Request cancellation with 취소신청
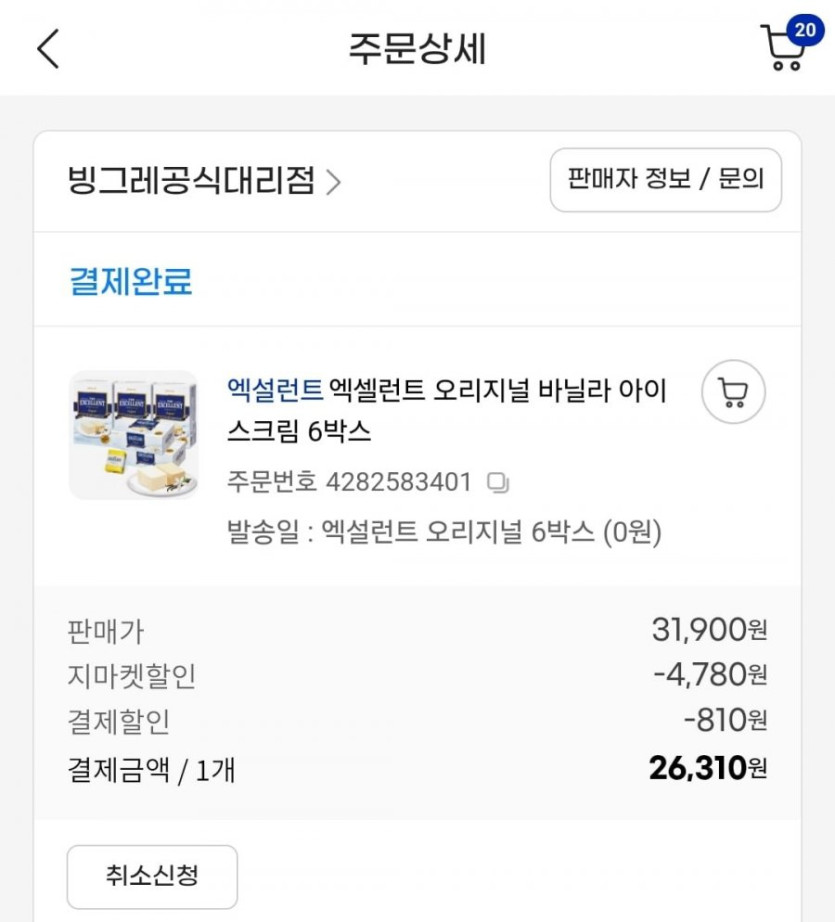 pyautogui.click(x=152, y=876)
